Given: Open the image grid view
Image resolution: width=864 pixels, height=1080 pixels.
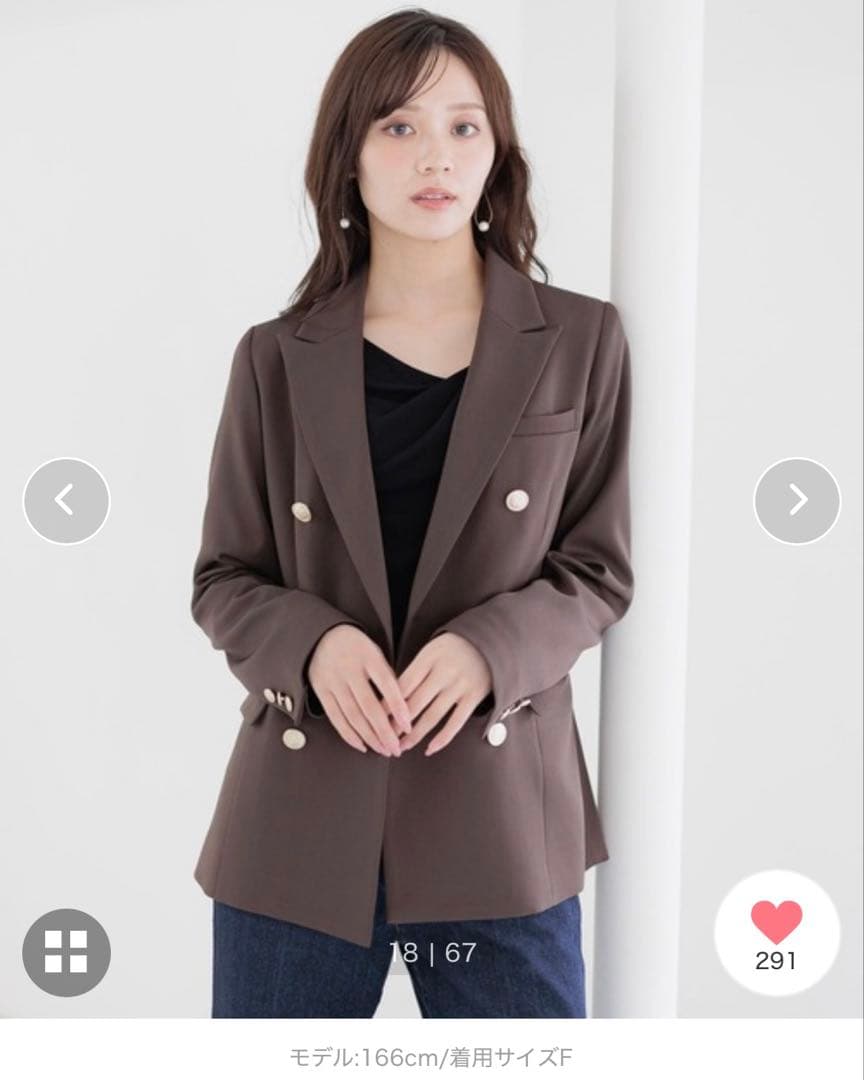Looking at the screenshot, I should point(66,952).
